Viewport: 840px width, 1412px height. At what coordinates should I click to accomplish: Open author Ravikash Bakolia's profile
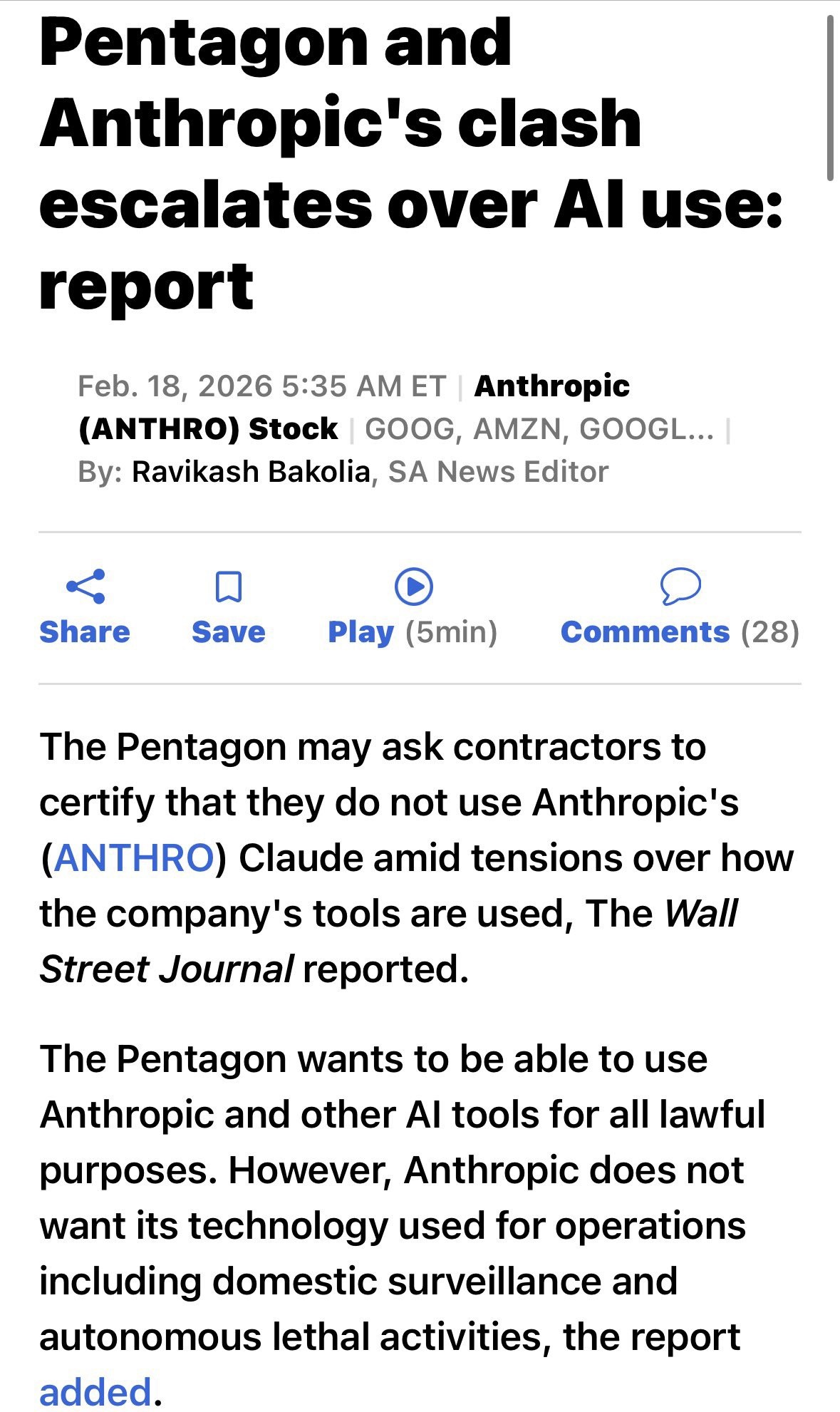pyautogui.click(x=251, y=472)
